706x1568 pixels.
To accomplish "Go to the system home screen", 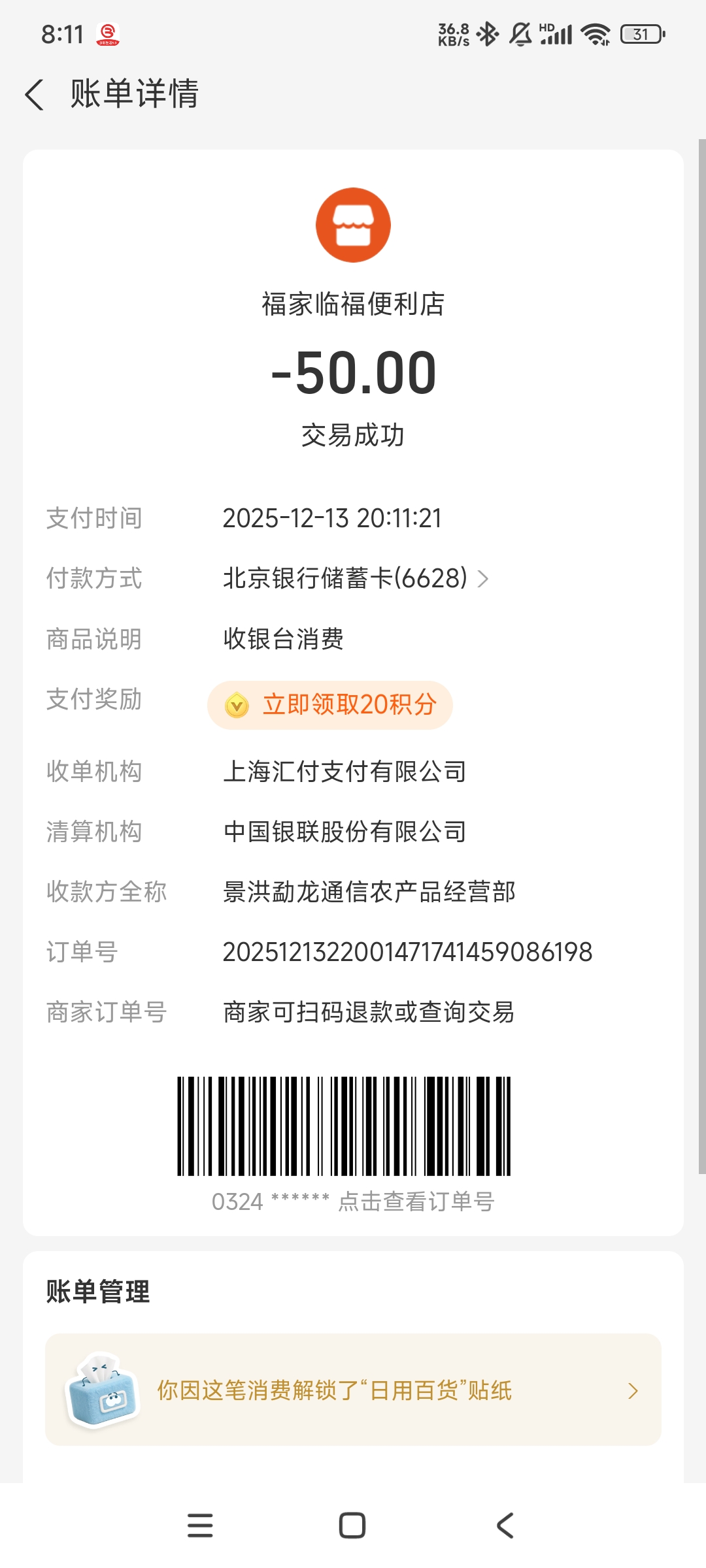I will tap(352, 1526).
